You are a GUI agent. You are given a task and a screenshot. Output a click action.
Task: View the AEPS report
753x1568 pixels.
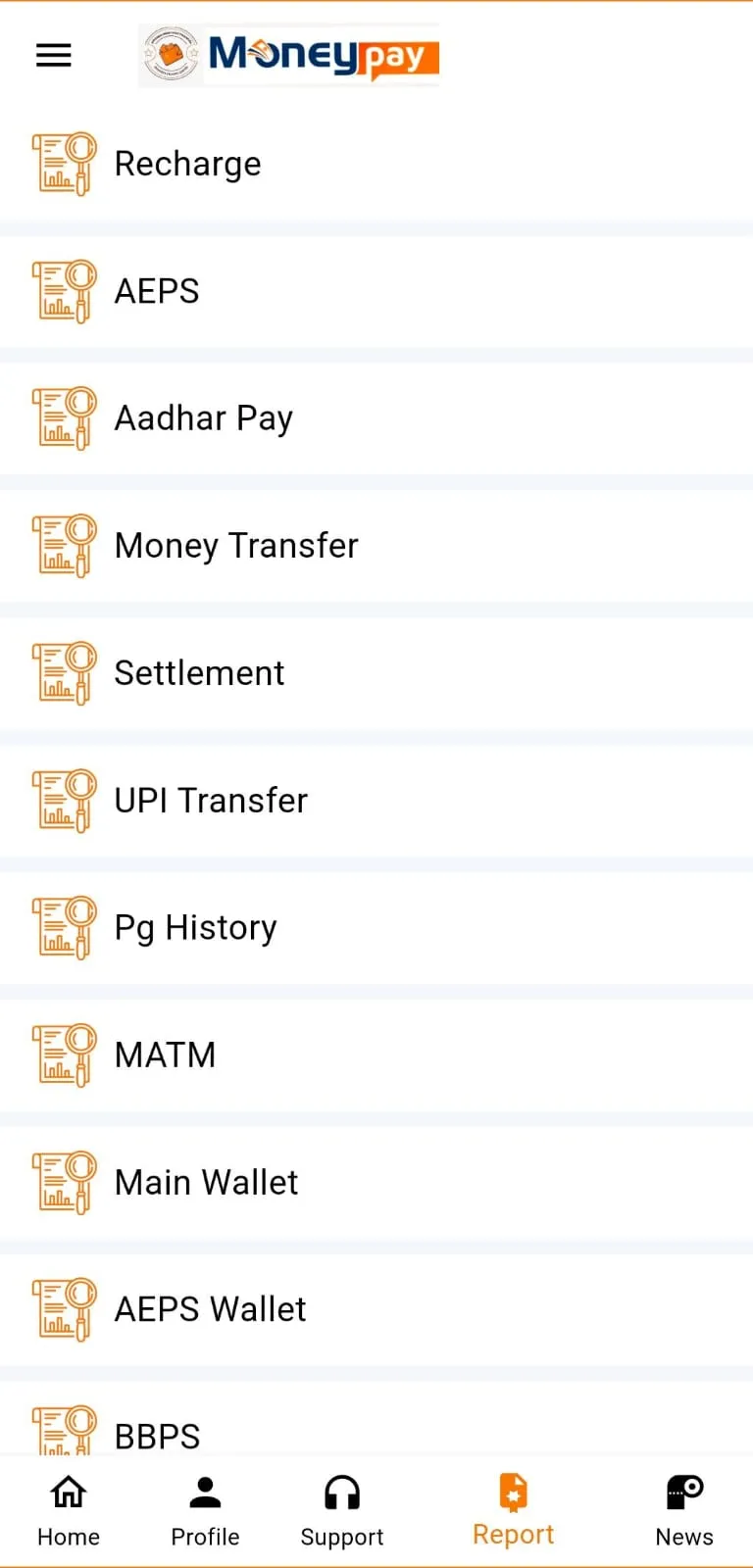click(376, 291)
